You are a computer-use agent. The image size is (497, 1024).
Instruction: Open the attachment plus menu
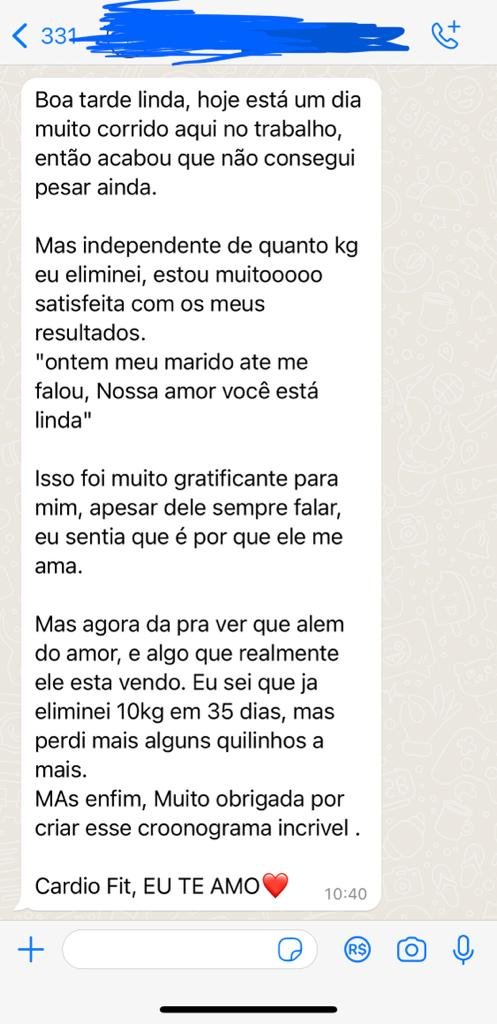[31, 950]
